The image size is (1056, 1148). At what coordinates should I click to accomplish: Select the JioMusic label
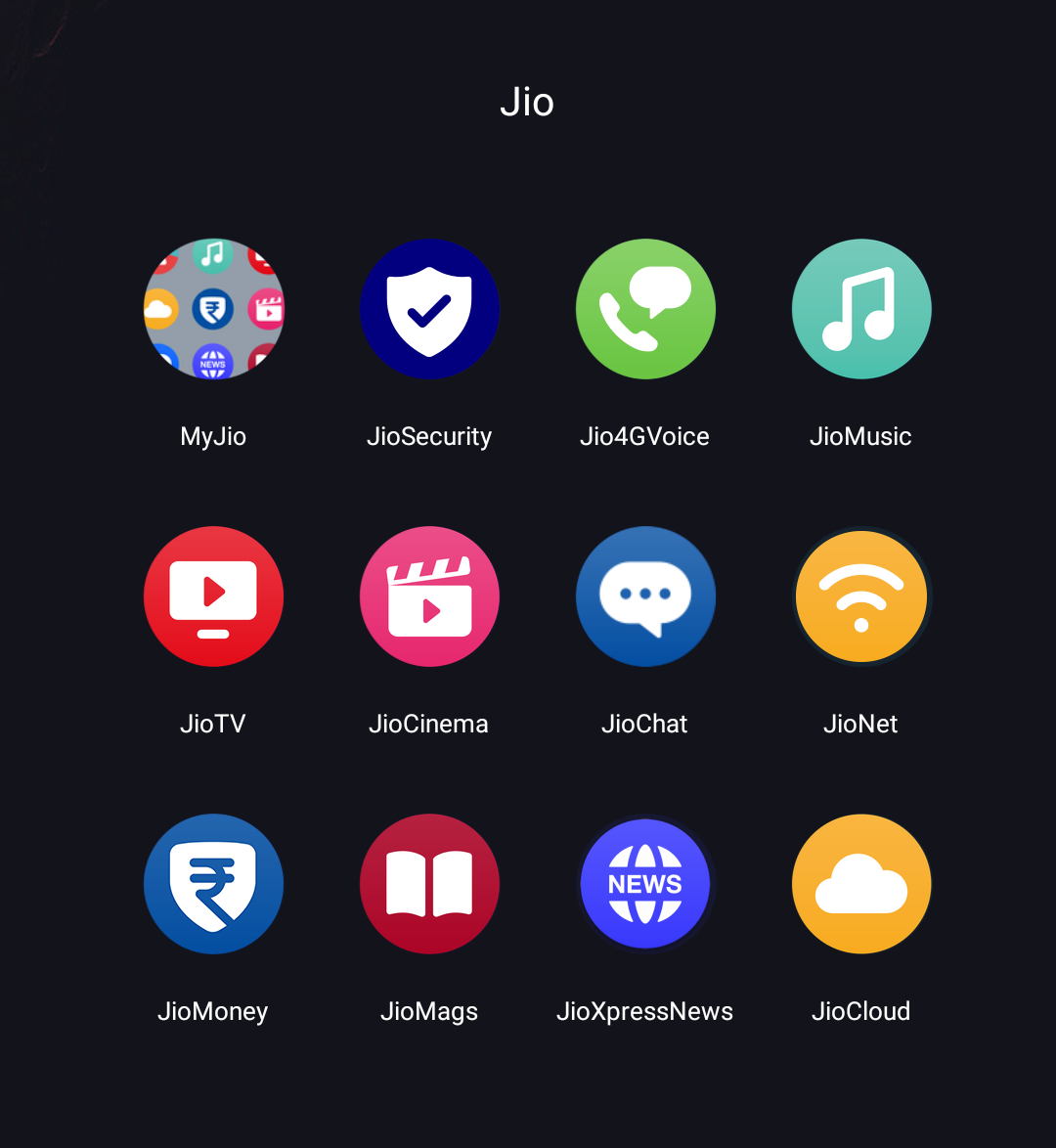click(x=860, y=436)
